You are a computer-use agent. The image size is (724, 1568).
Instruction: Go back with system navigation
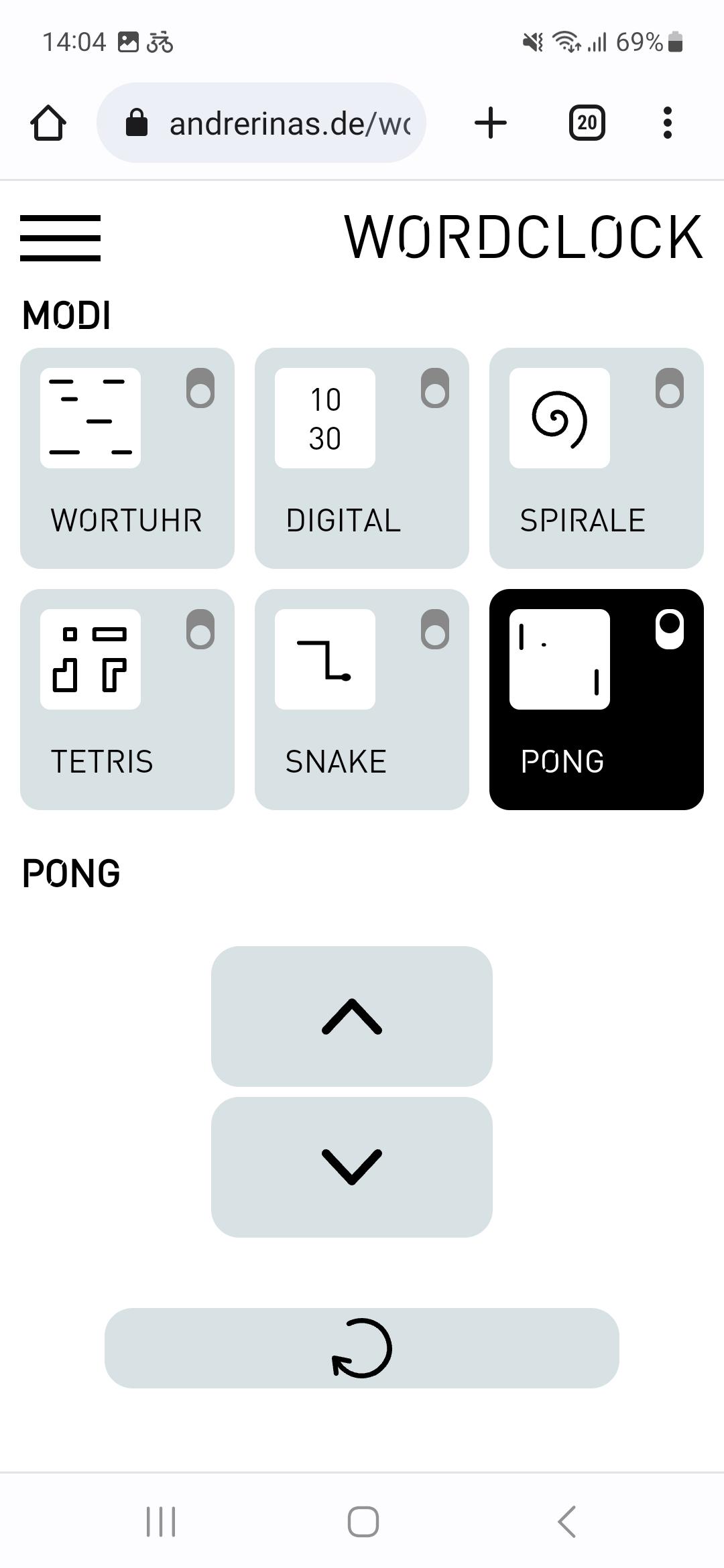point(566,1521)
